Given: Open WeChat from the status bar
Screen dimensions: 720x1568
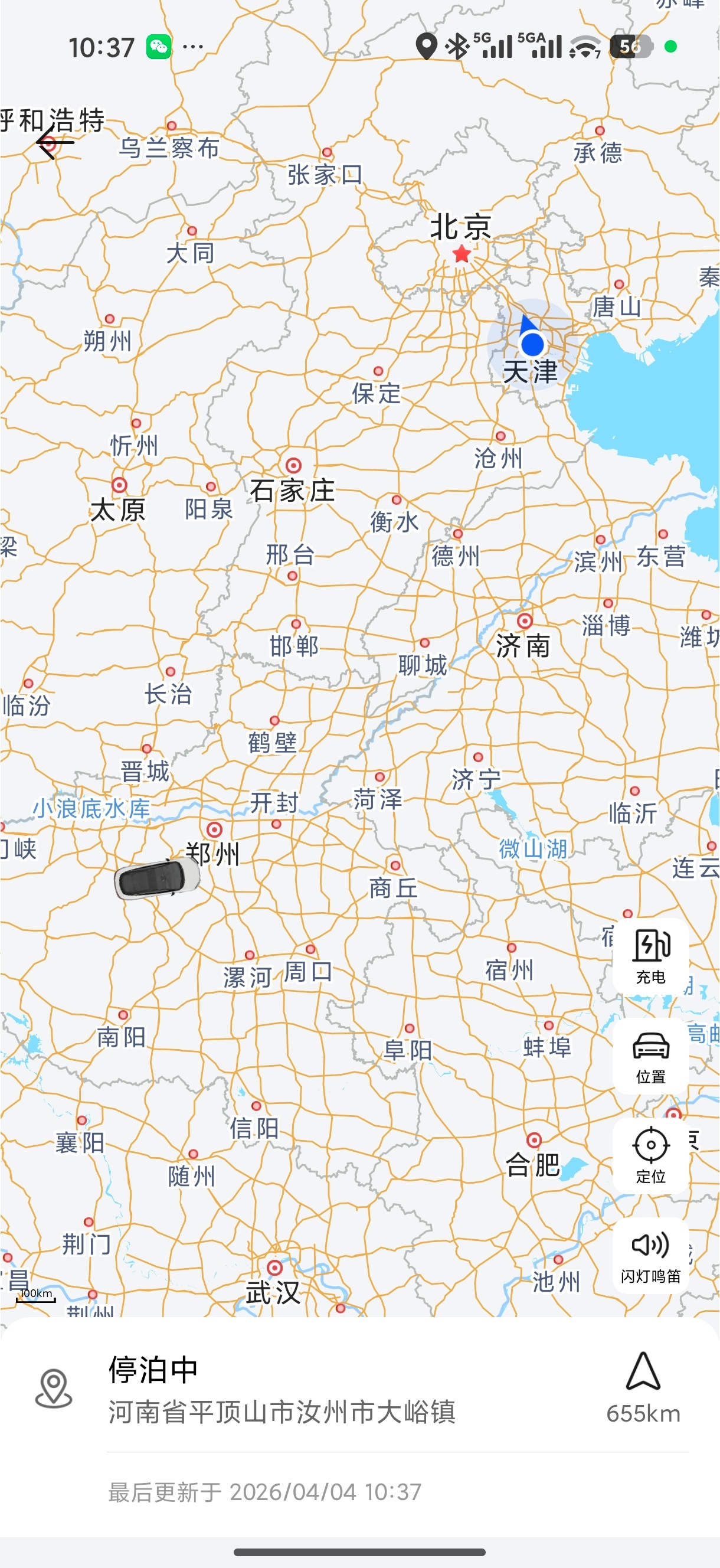Looking at the screenshot, I should click(x=157, y=45).
